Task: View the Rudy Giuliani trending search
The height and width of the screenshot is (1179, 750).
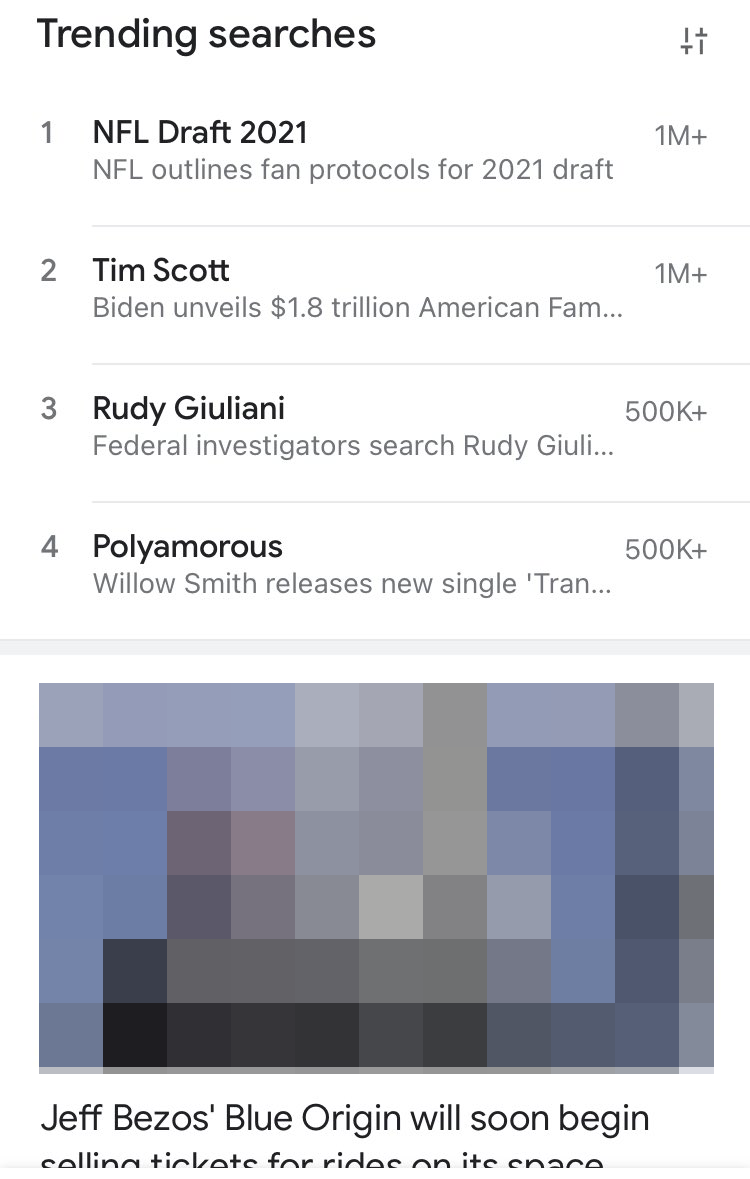Action: click(188, 408)
